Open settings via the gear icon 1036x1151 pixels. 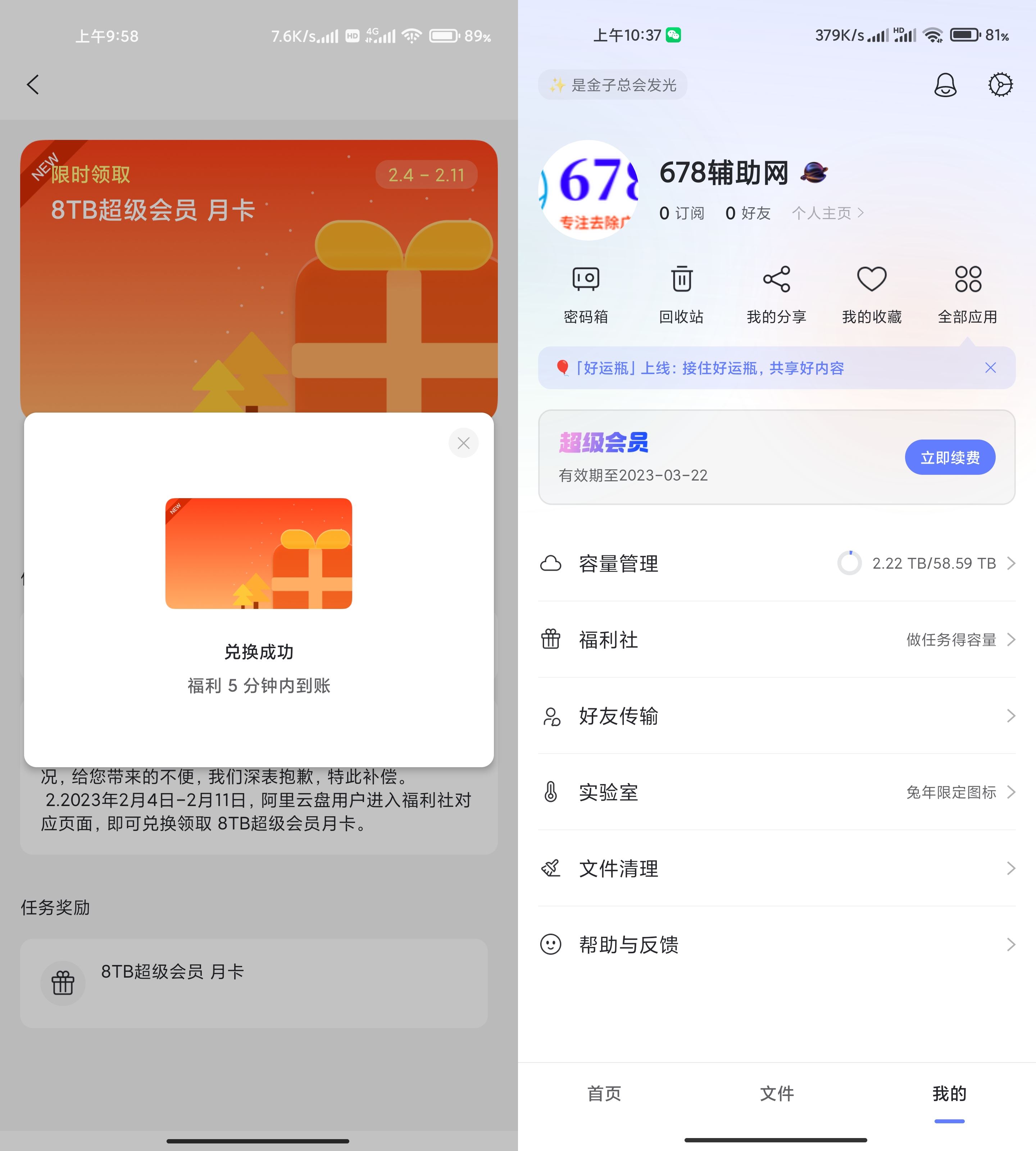click(x=1000, y=85)
